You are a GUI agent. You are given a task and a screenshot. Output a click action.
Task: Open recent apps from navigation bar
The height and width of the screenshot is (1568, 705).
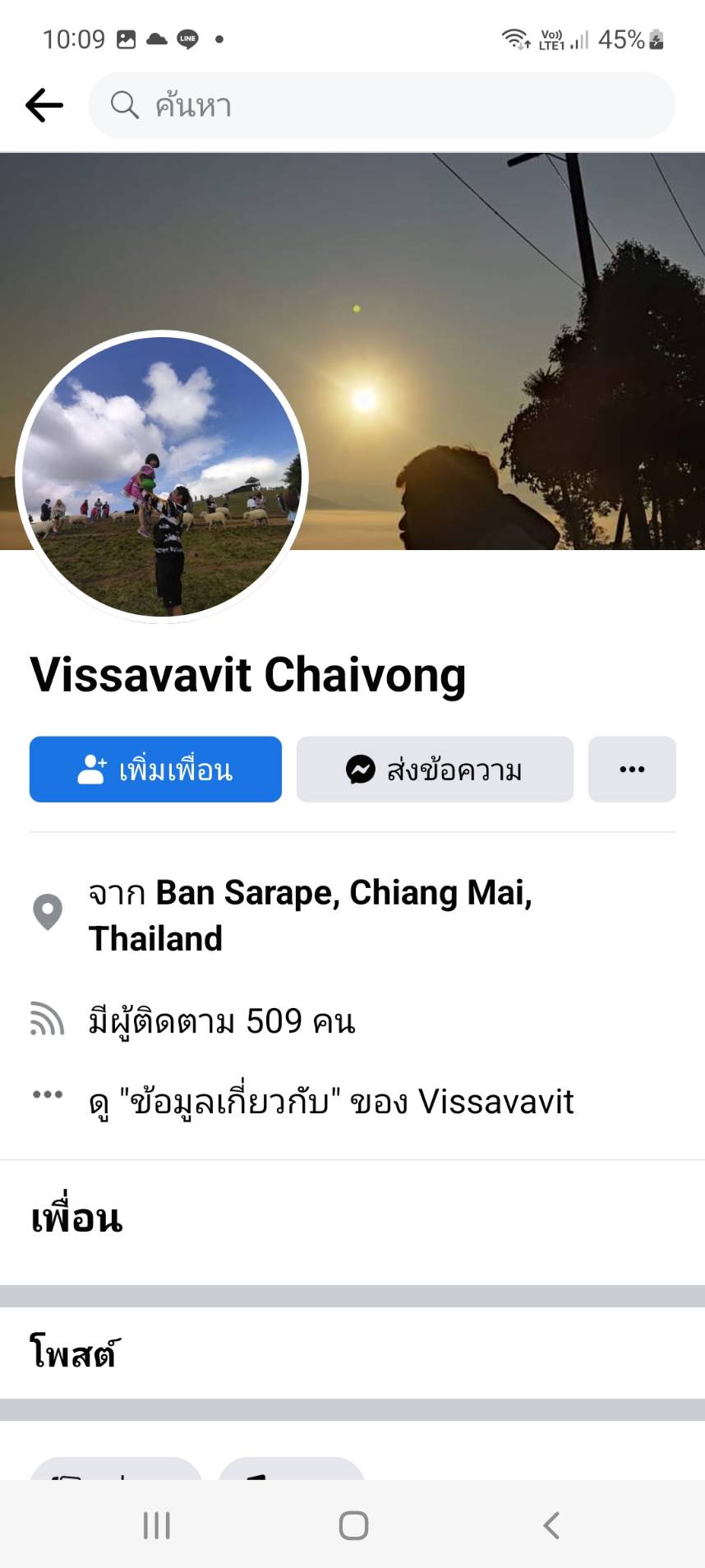[156, 1525]
